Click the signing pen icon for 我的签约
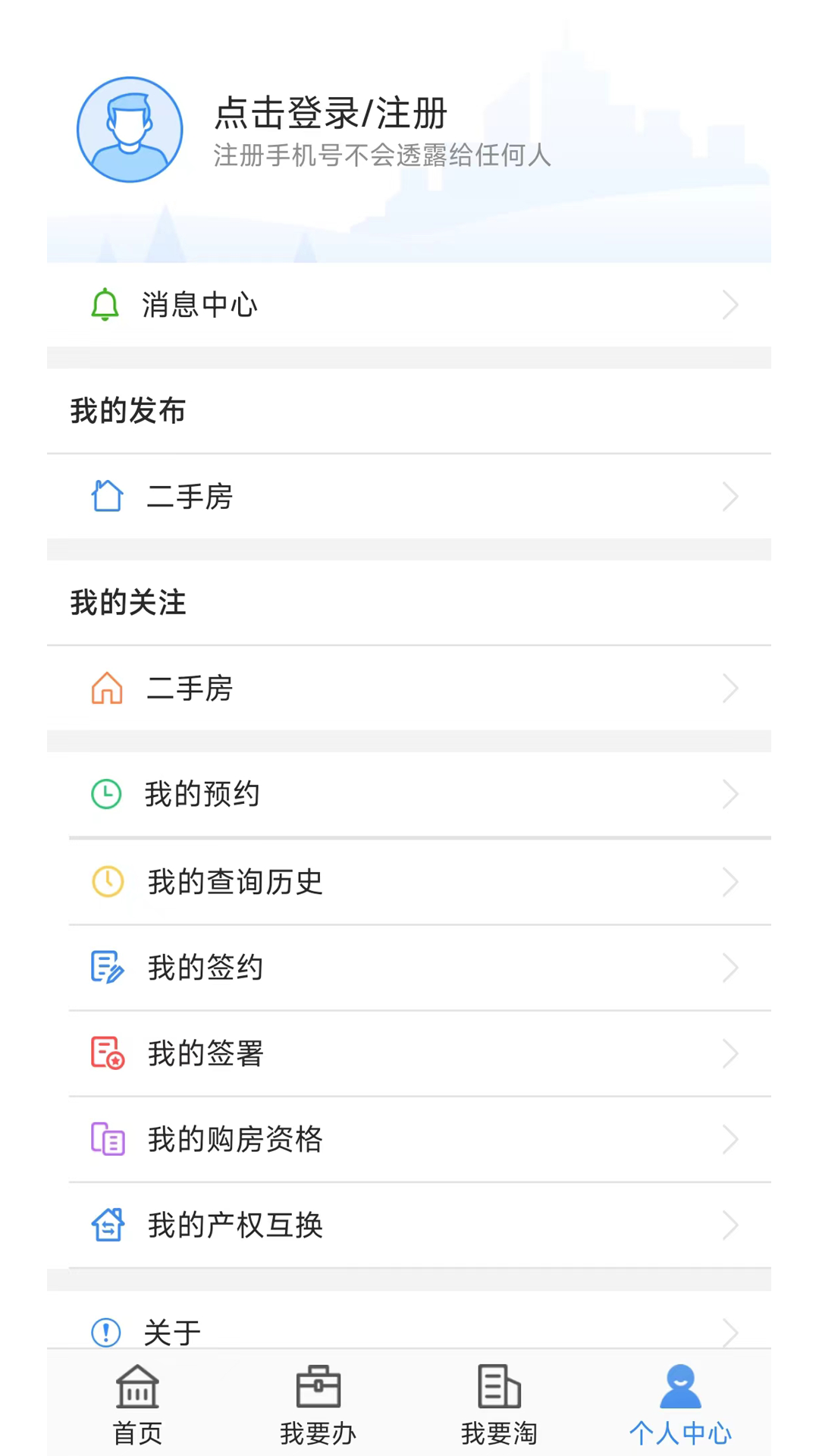Viewport: 819px width, 1456px height. pyautogui.click(x=106, y=968)
